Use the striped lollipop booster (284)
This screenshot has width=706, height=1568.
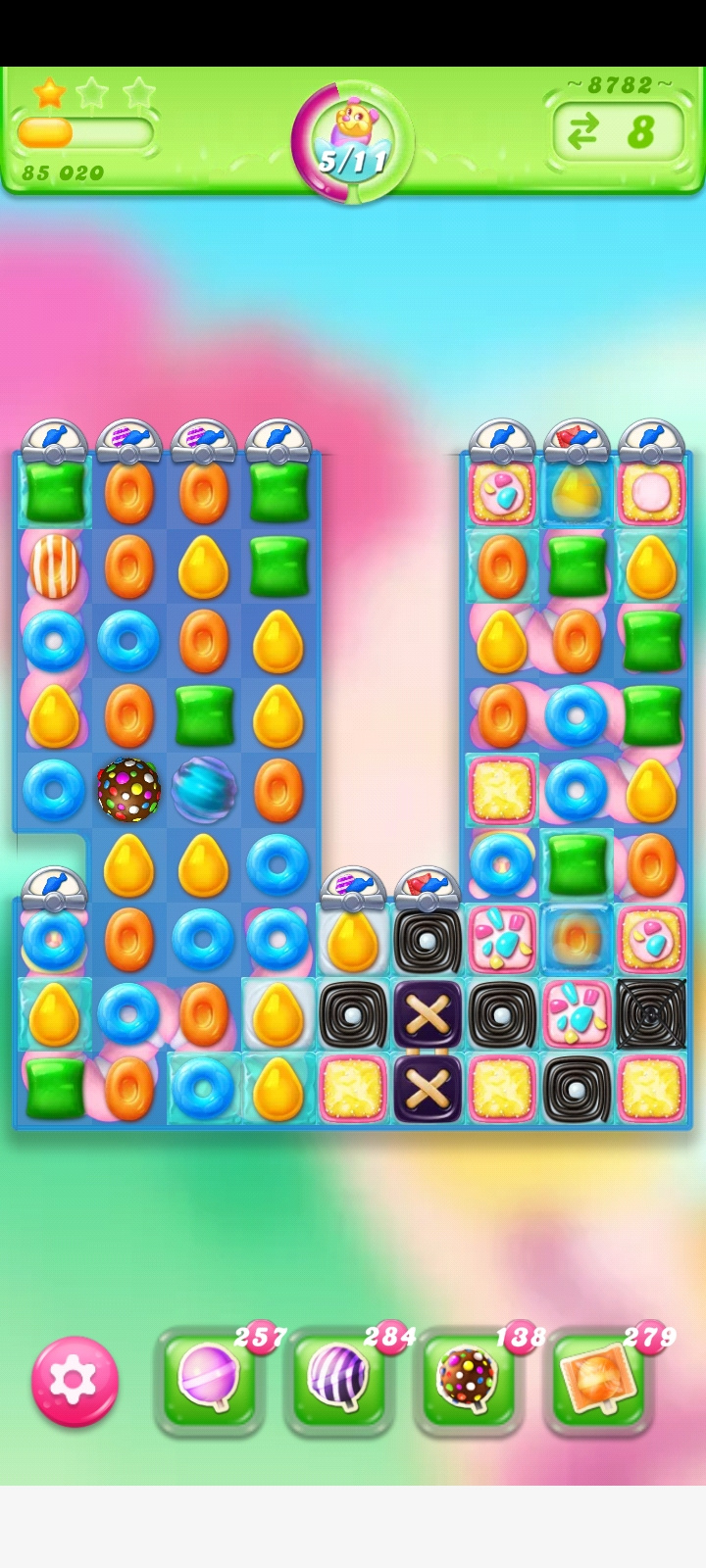pos(338,1380)
